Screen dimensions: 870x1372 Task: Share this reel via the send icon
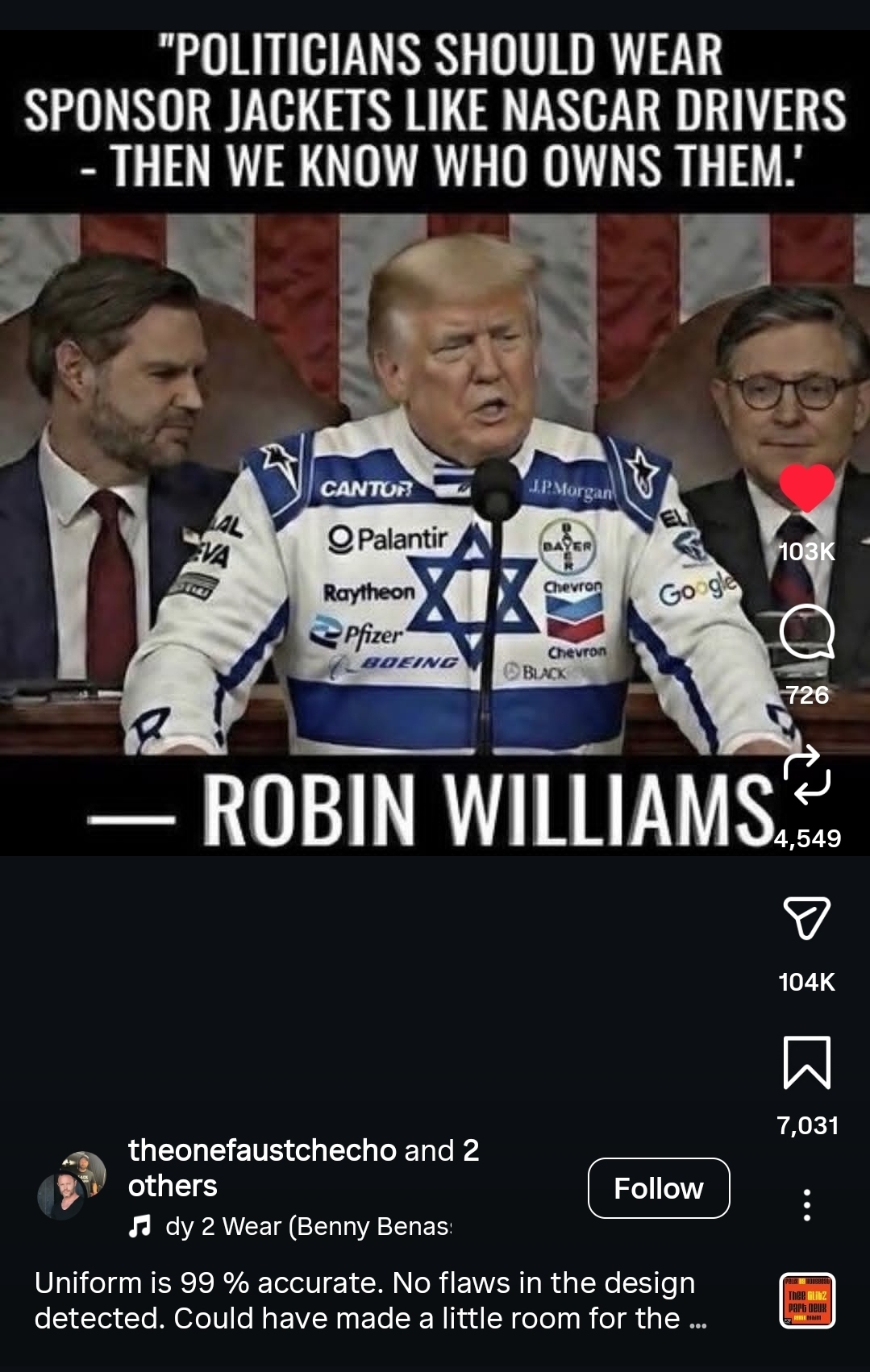pos(806,918)
